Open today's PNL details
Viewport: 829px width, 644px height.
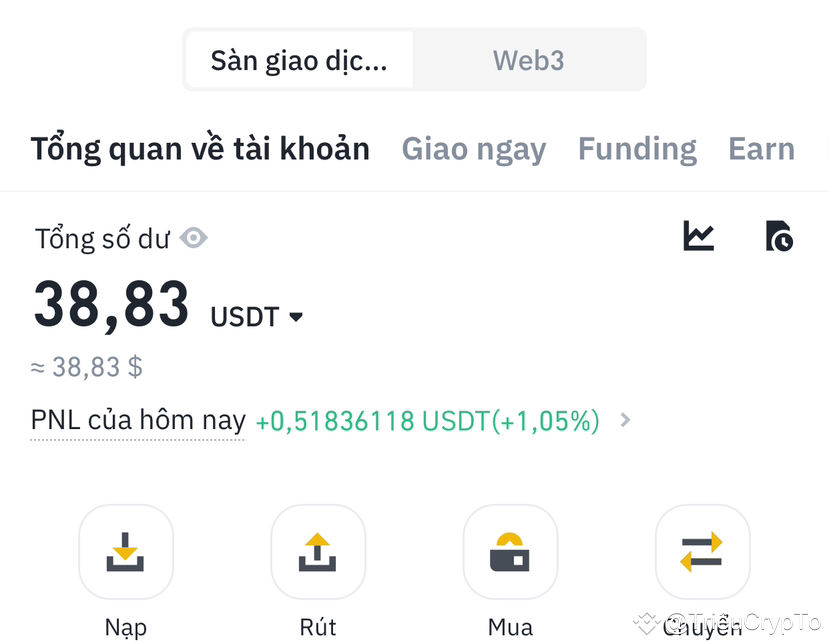(x=624, y=420)
